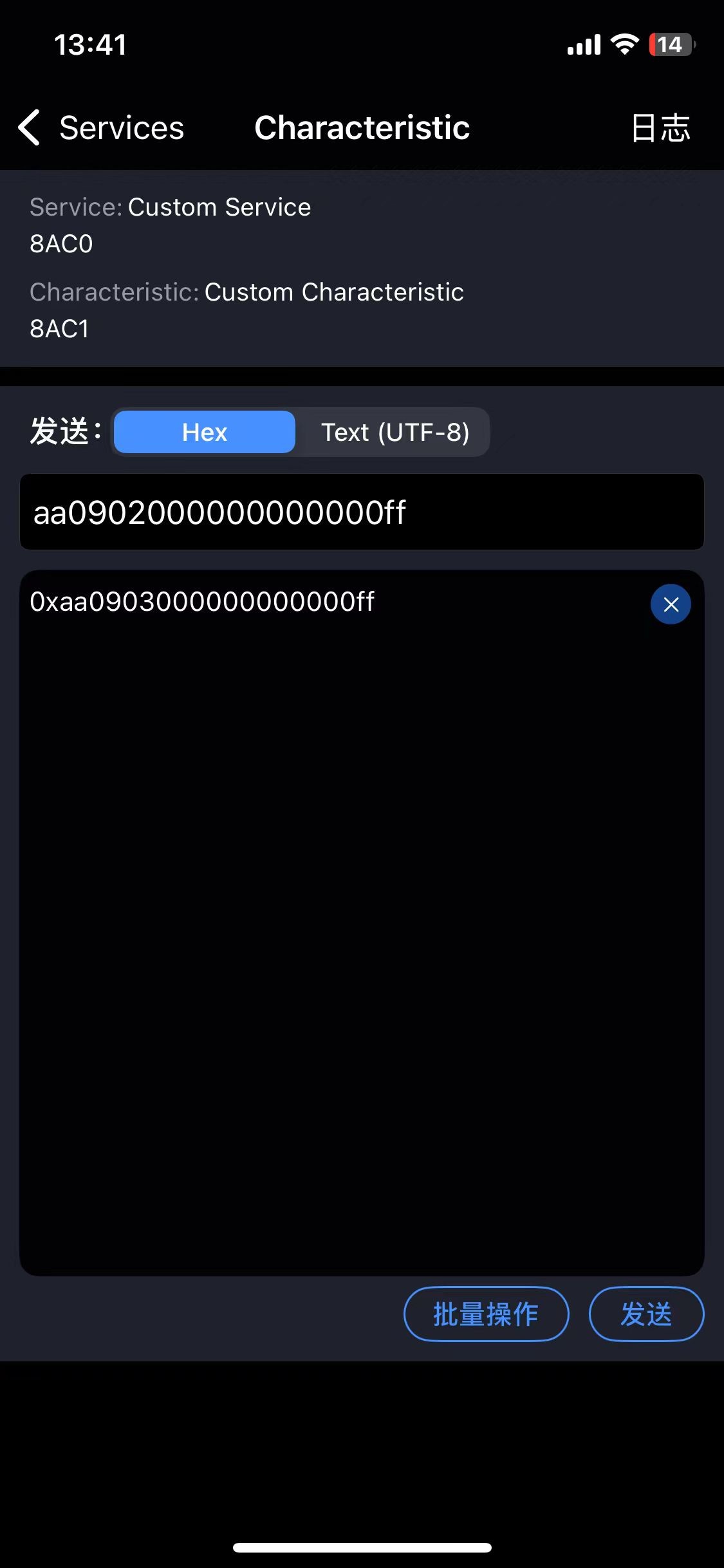
Task: Open 批量操作 batch operations
Action: click(486, 1314)
